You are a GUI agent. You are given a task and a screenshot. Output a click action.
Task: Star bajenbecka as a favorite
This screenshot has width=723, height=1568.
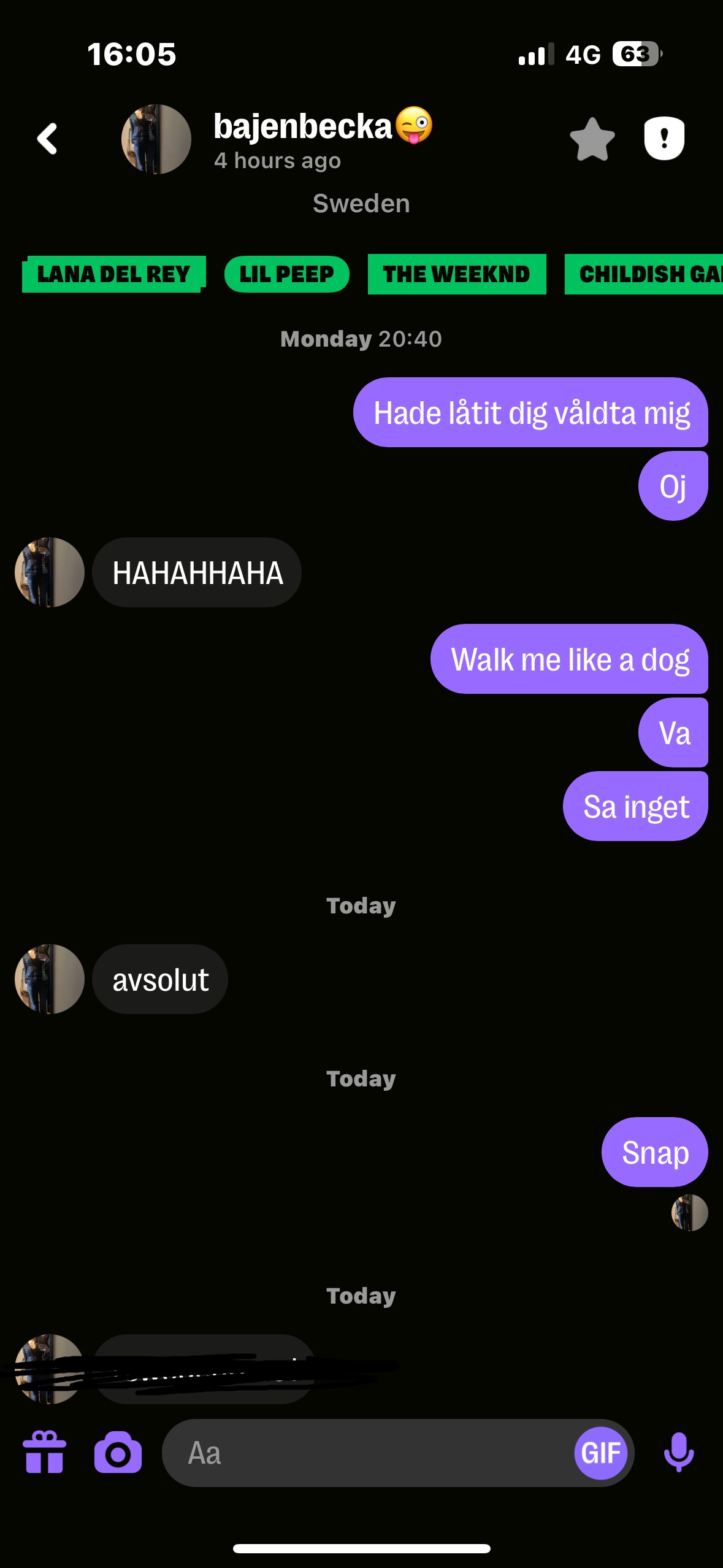click(x=592, y=139)
